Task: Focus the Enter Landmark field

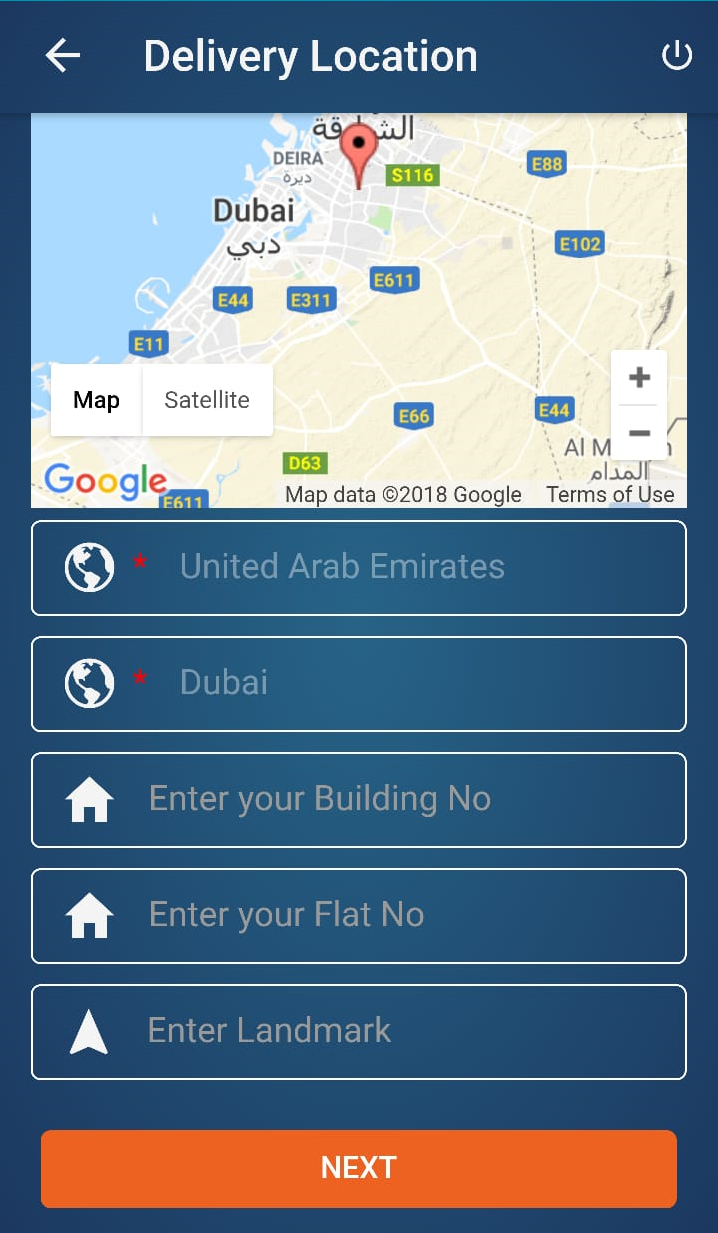Action: click(x=359, y=1032)
